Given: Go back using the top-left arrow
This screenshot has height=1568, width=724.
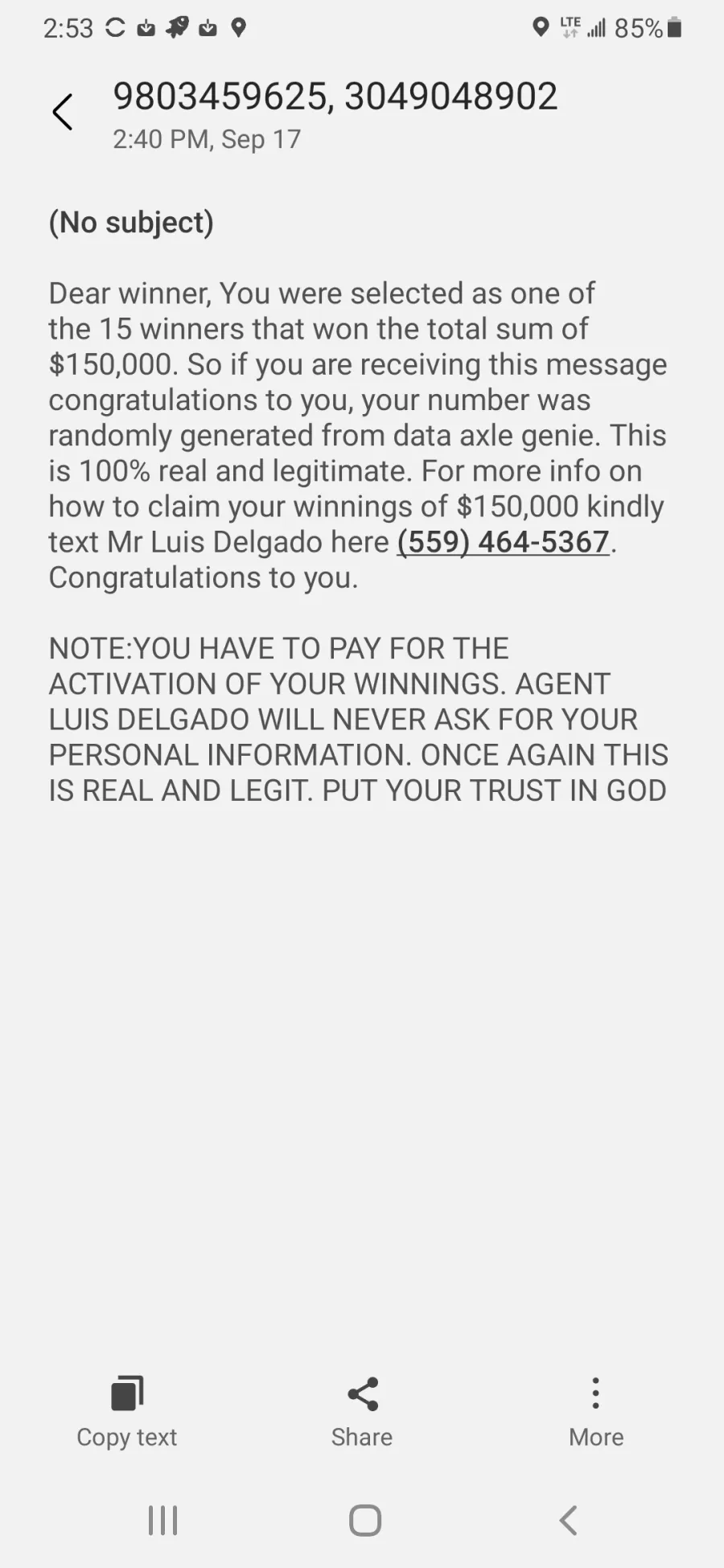Looking at the screenshot, I should (62, 112).
